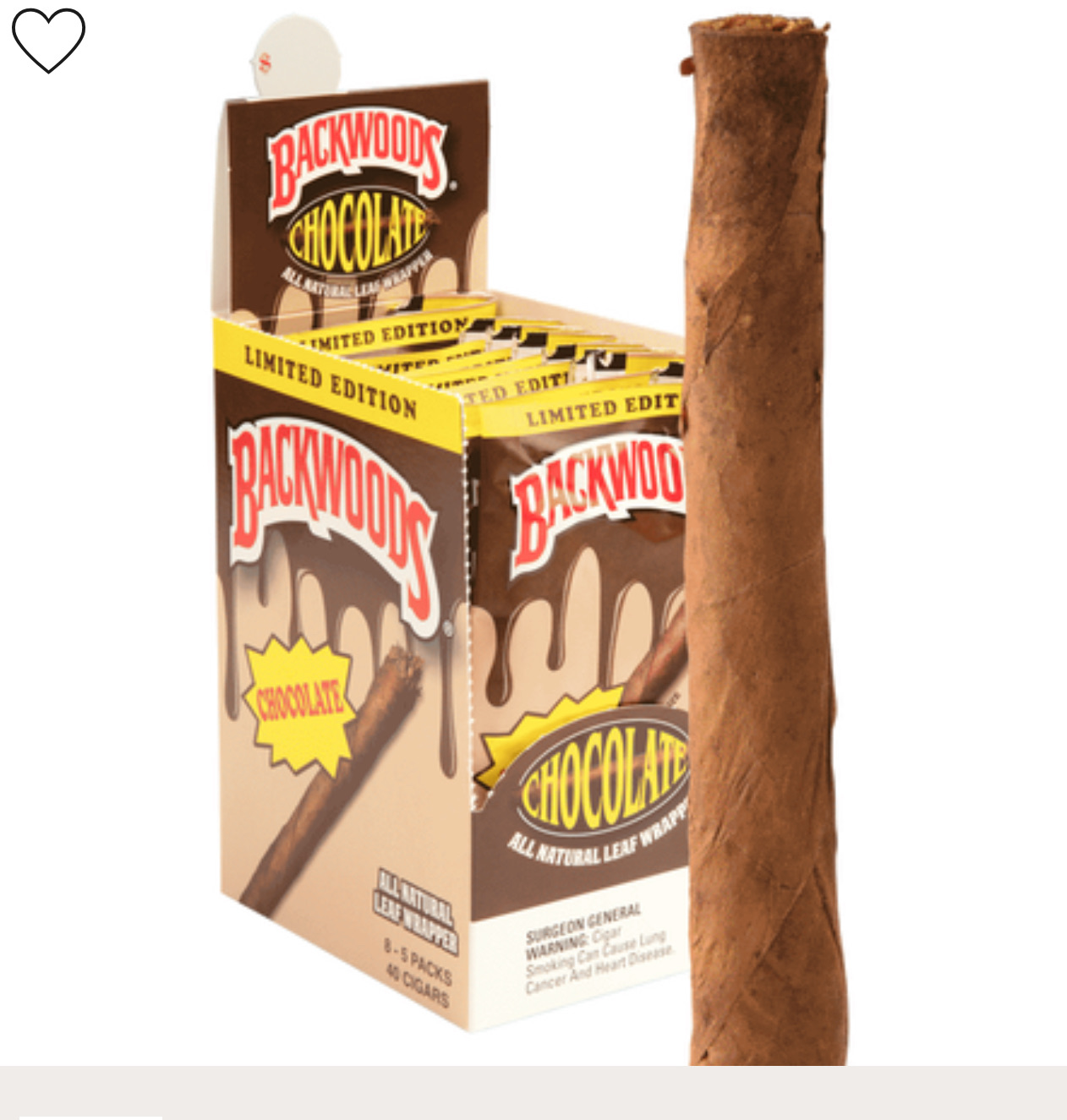The image size is (1067, 1120).
Task: Add this product to the wishlist
Action: click(48, 40)
